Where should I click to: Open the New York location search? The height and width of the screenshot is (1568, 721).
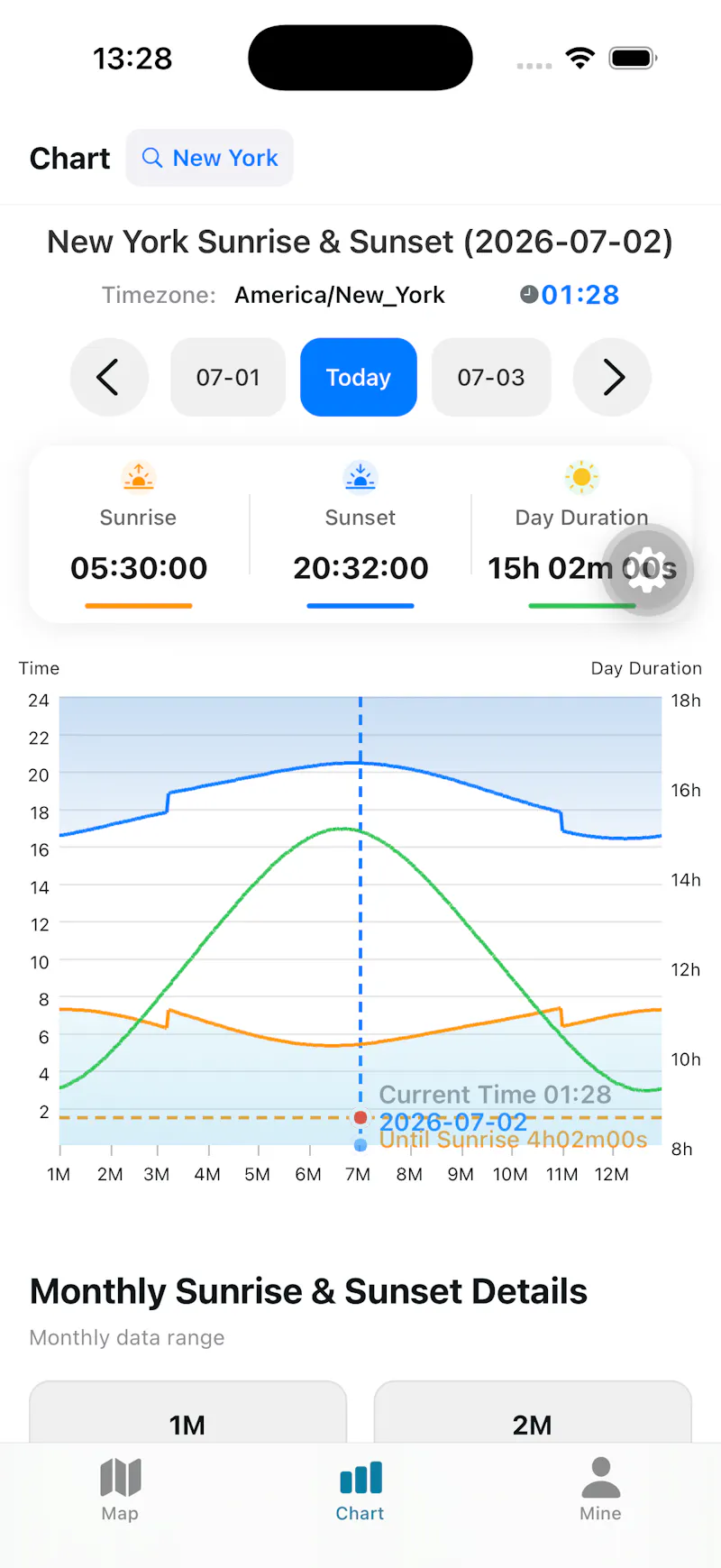[209, 158]
